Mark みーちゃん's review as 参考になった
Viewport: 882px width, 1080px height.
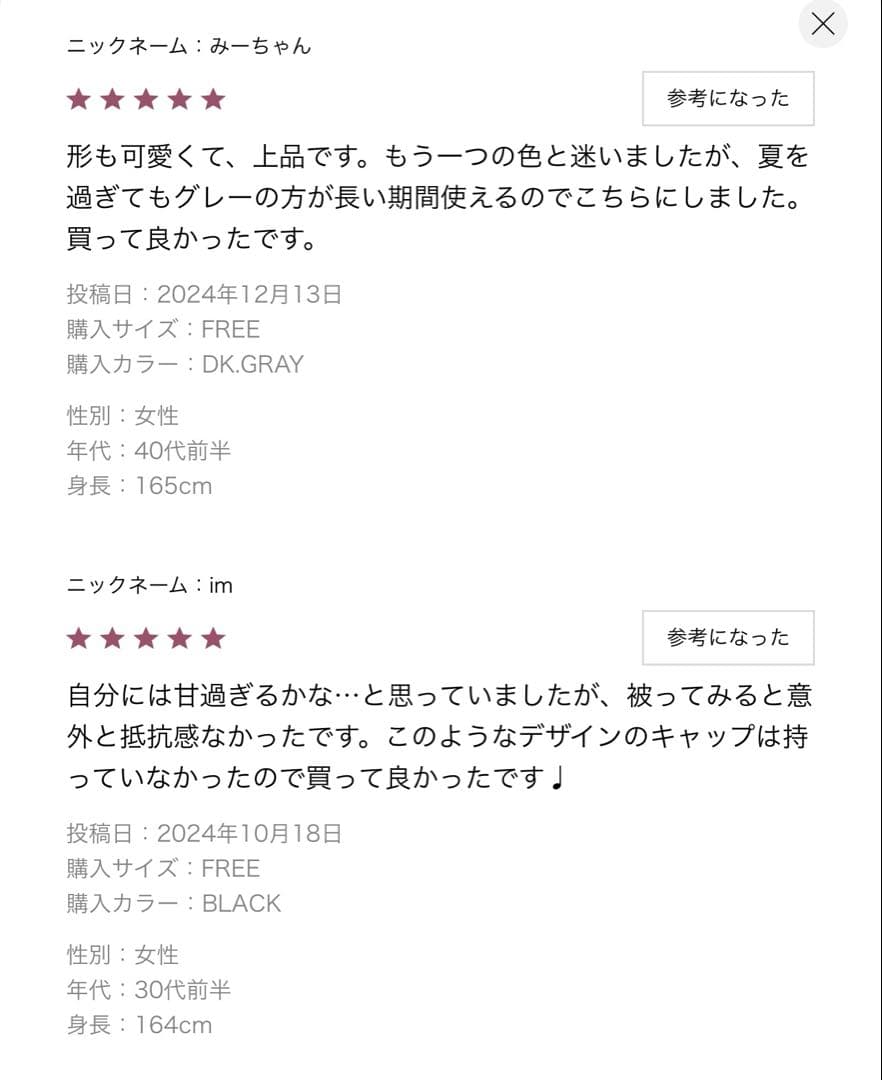tap(728, 98)
